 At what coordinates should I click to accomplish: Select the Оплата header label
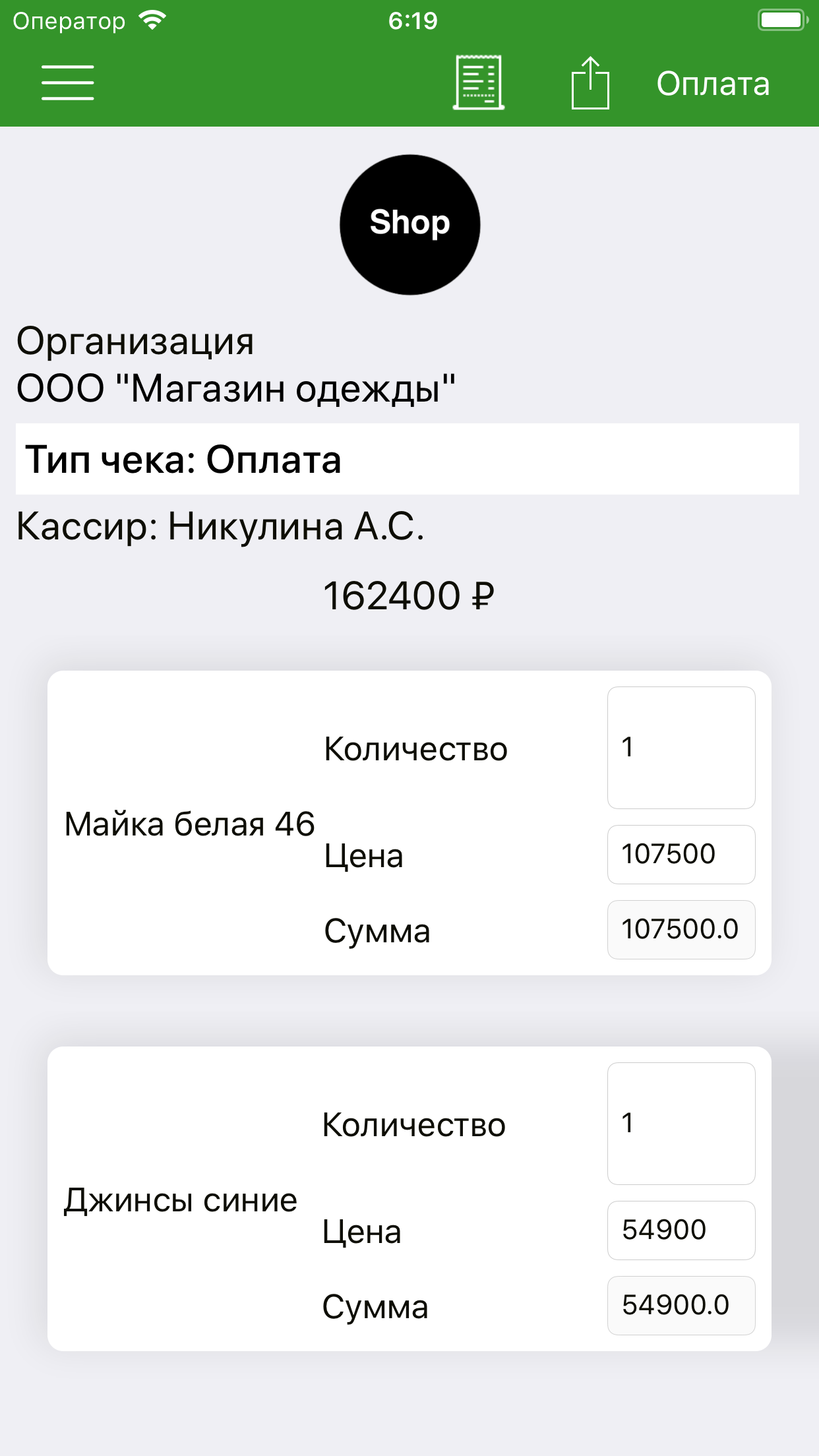[713, 83]
